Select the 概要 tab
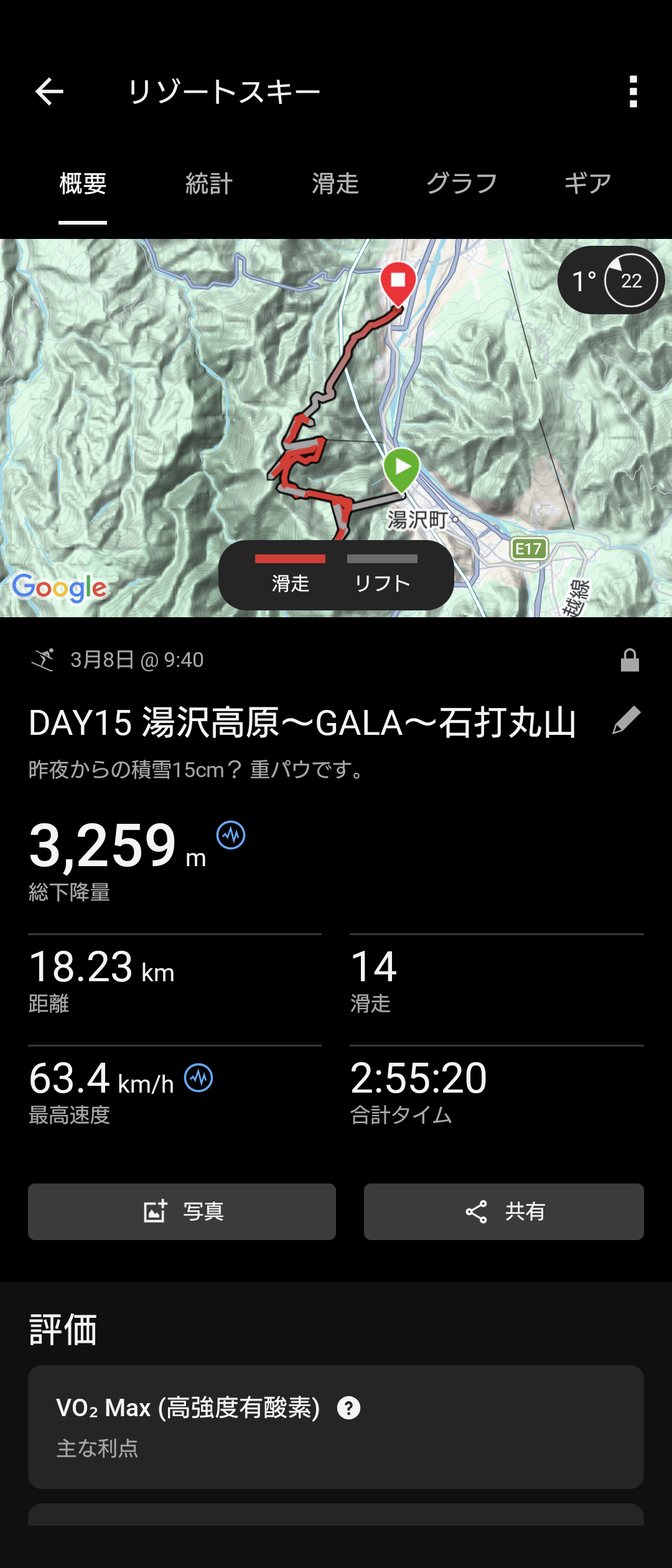The height and width of the screenshot is (1568, 672). (83, 184)
